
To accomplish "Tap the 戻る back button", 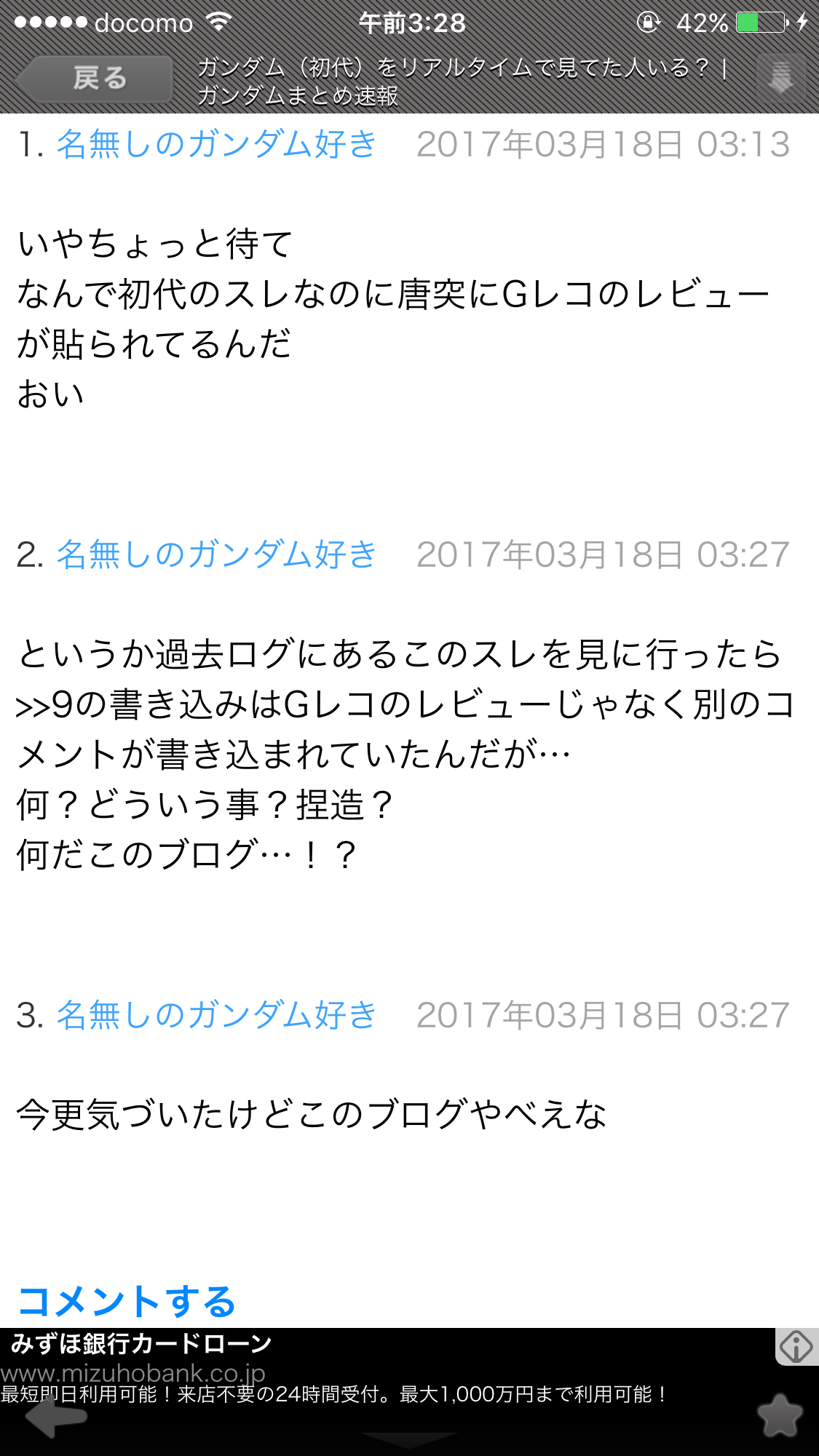I will pos(95,78).
